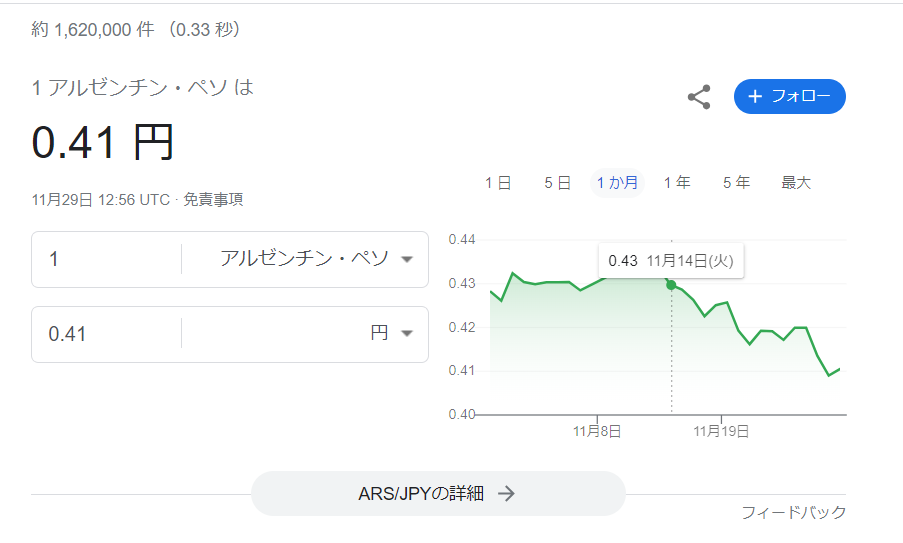Switch chart to 1日 range
The width and height of the screenshot is (903, 543).
(x=498, y=183)
